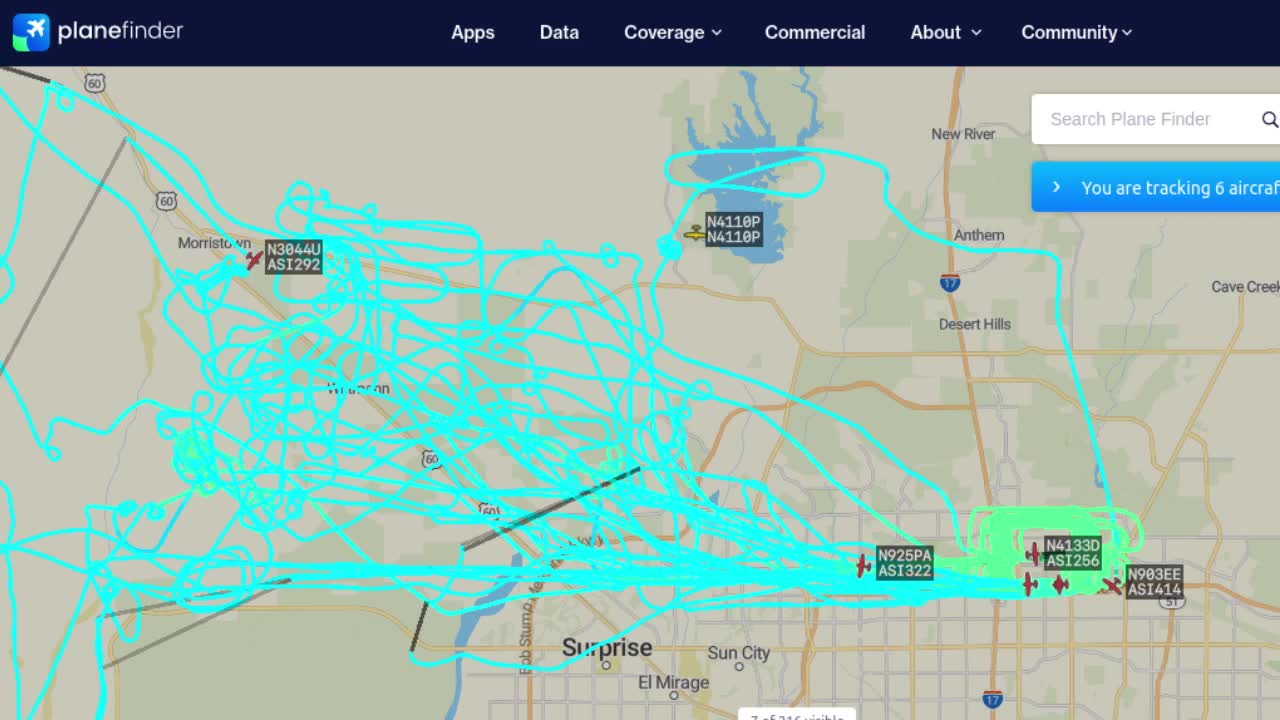The image size is (1280, 720).
Task: Select the N4110P aircraft marker
Action: [x=694, y=233]
